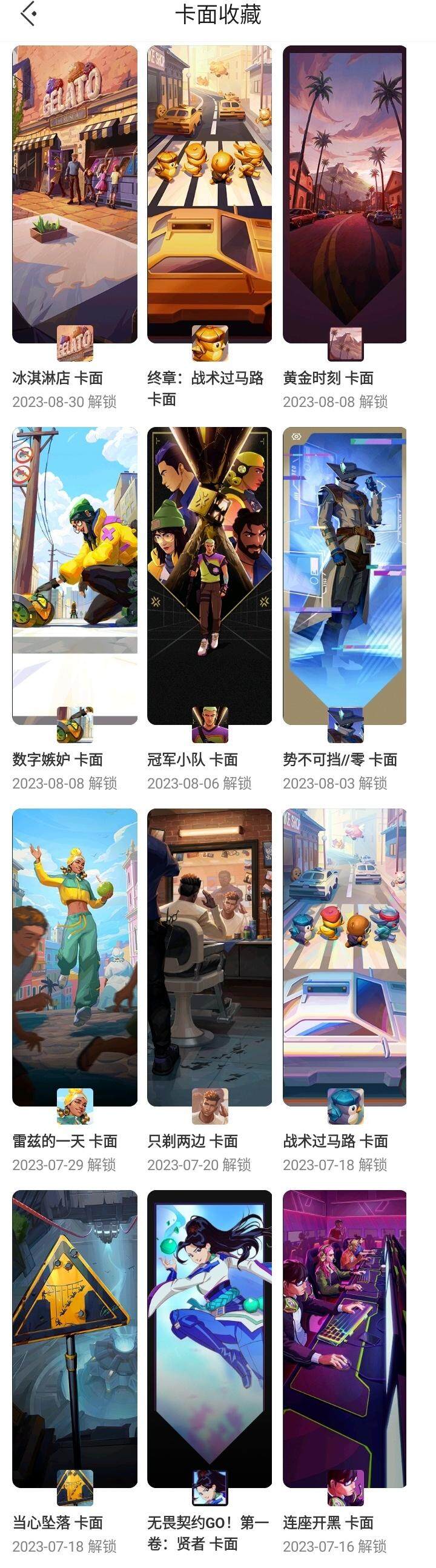The height and width of the screenshot is (1568, 436).
Task: Select the 只剃两边 卡面 card
Action: [x=210, y=957]
